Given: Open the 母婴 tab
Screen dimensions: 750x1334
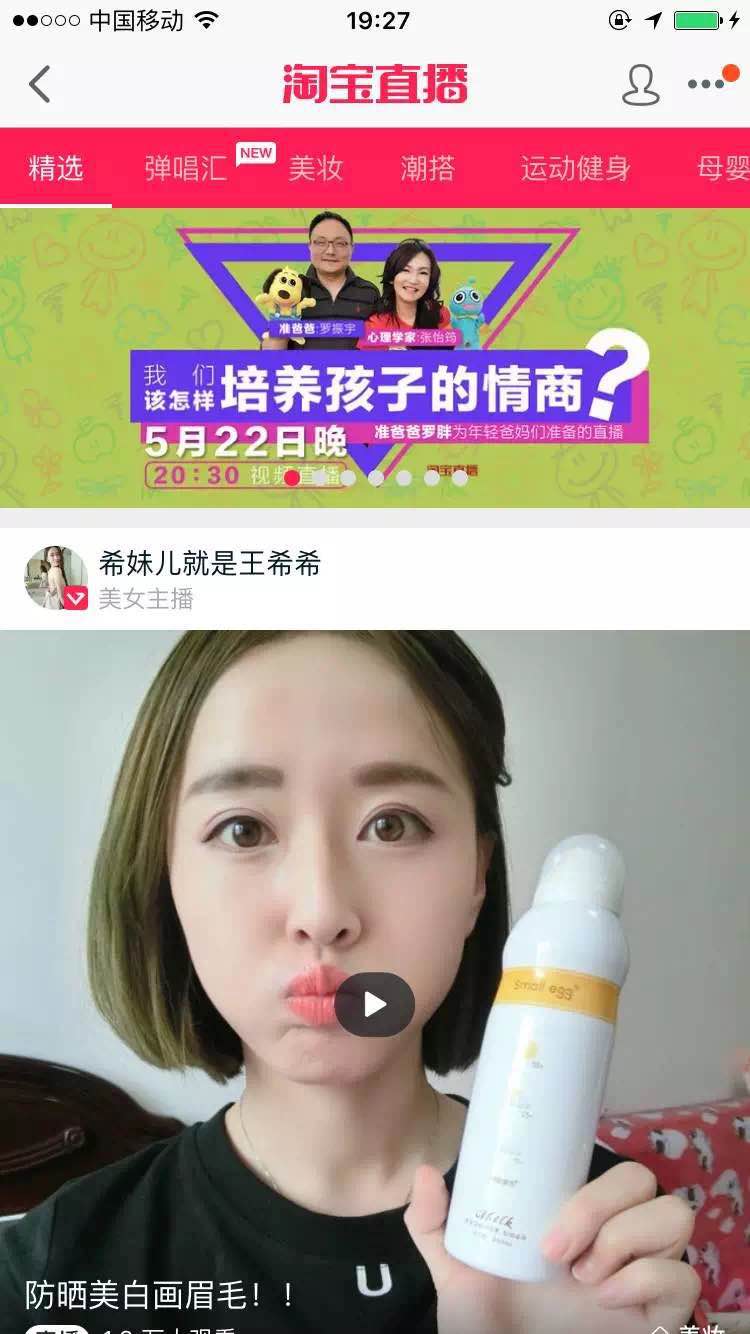Looking at the screenshot, I should coord(722,168).
